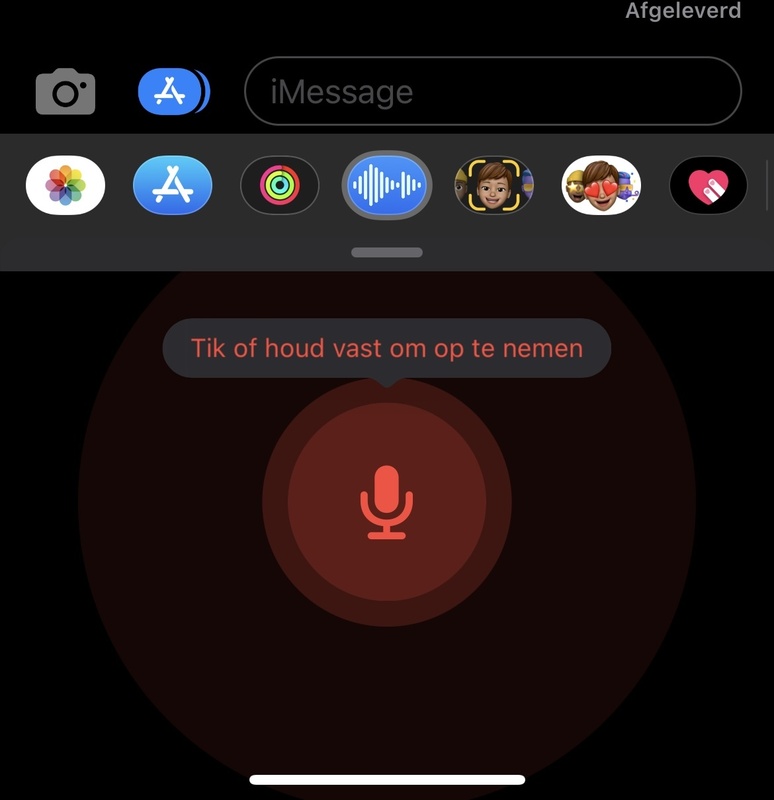Open the camera from the message bar
774x800 pixels.
click(65, 92)
